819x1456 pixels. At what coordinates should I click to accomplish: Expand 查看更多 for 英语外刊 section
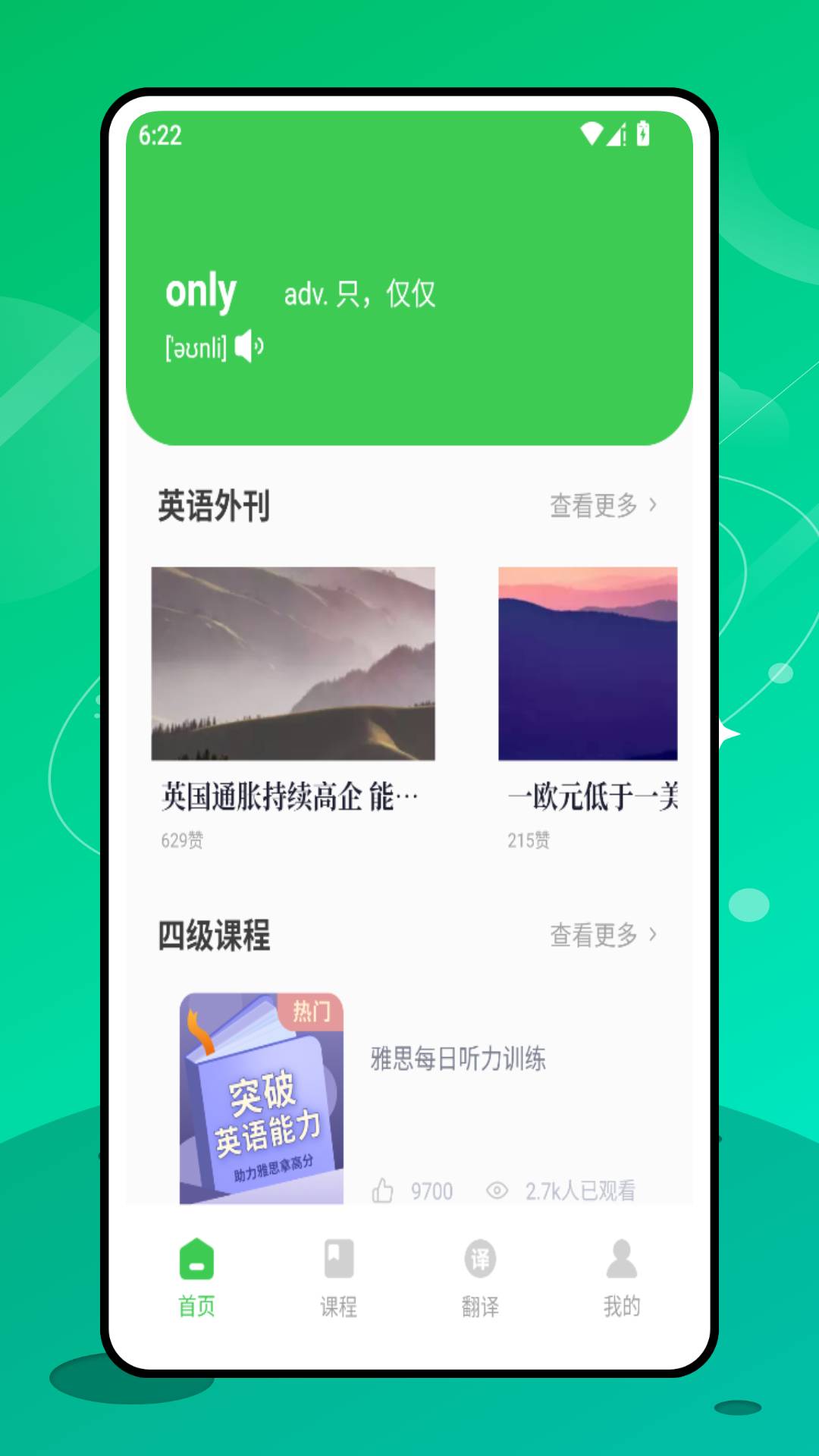(595, 504)
